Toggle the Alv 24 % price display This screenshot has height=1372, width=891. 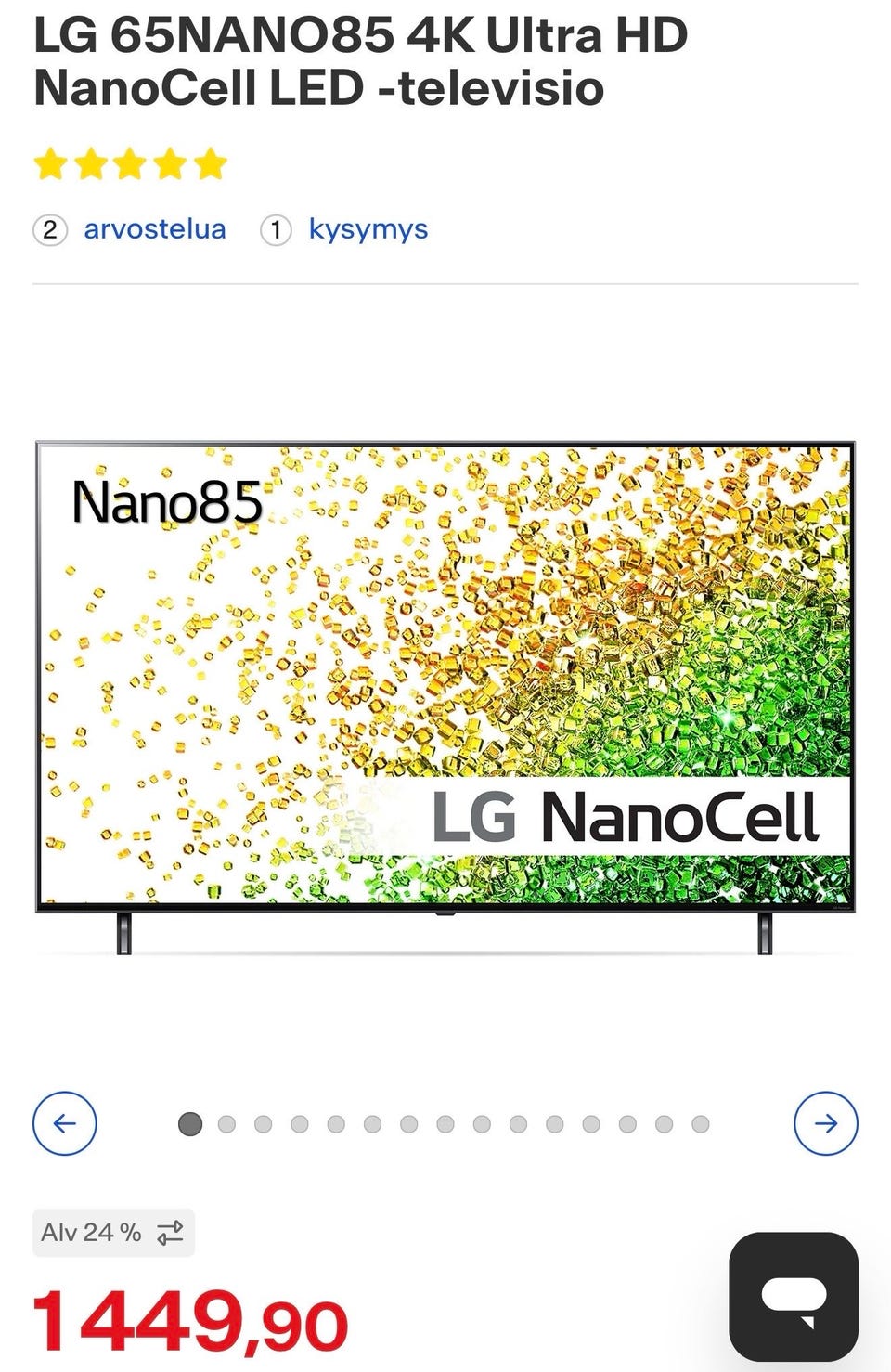[x=113, y=1233]
